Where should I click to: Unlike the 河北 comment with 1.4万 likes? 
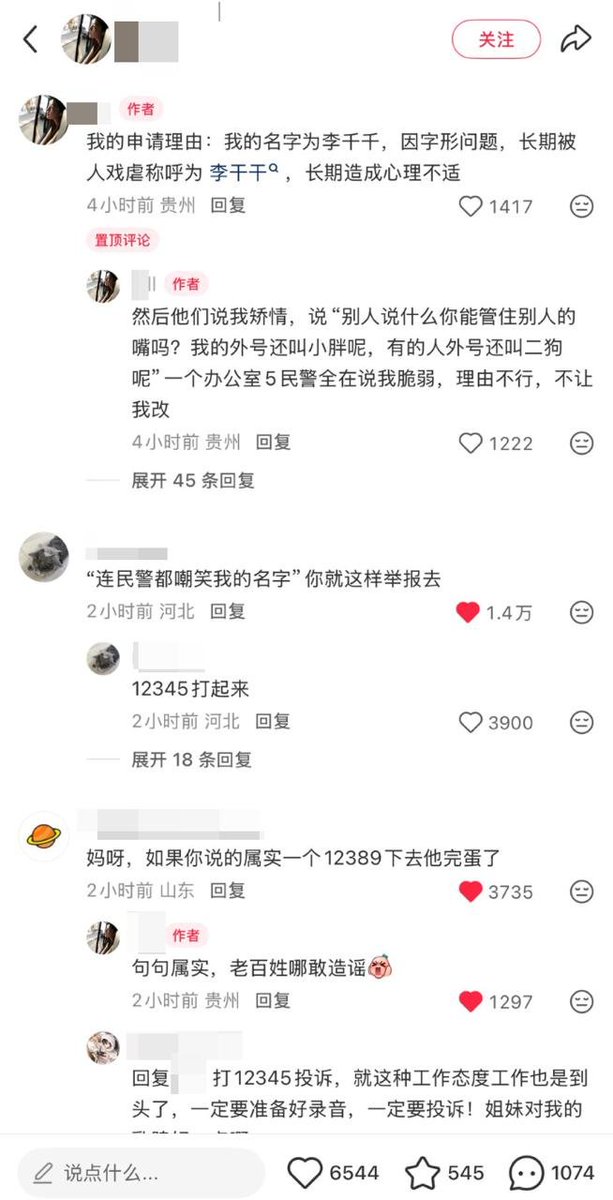[468, 612]
